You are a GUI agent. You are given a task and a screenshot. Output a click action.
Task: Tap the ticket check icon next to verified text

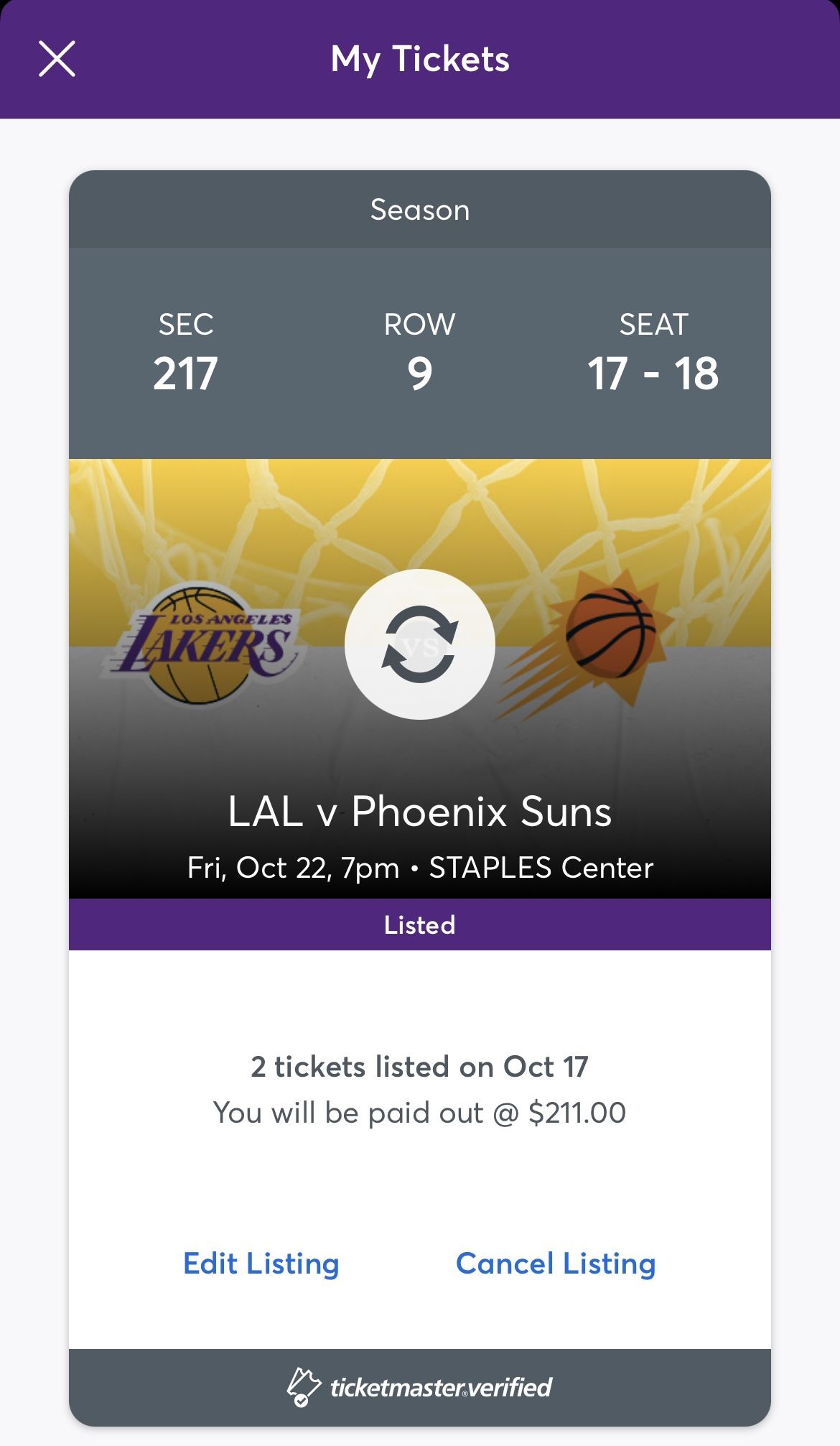click(305, 1390)
